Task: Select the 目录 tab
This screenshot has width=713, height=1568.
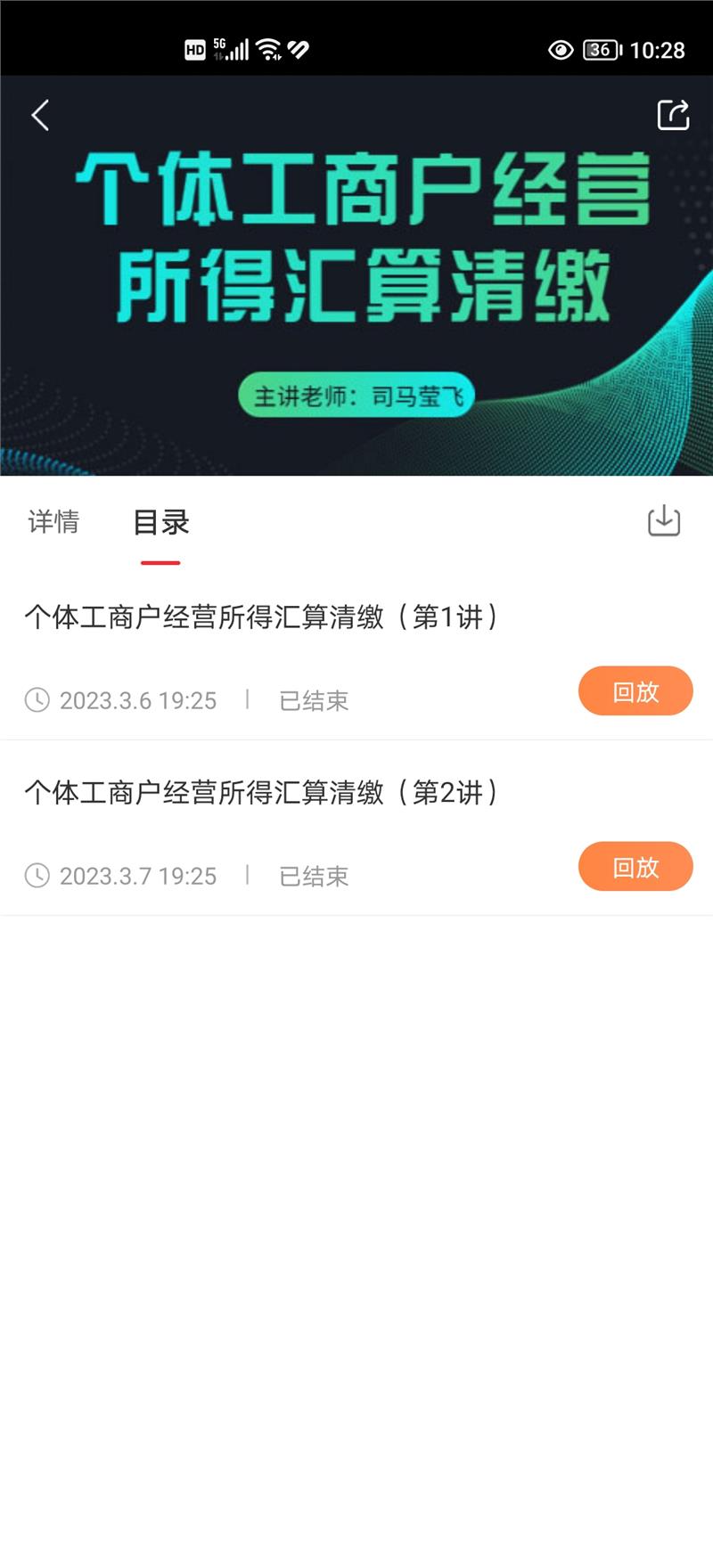Action: pyautogui.click(x=160, y=522)
